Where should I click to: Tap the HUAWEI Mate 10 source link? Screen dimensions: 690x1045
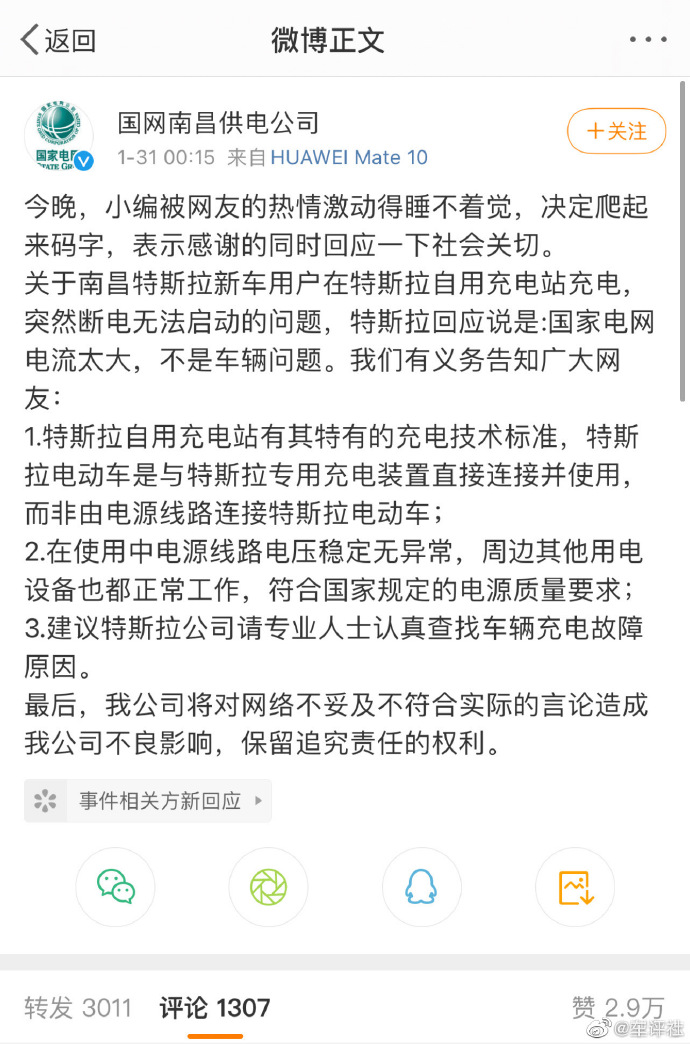click(348, 157)
